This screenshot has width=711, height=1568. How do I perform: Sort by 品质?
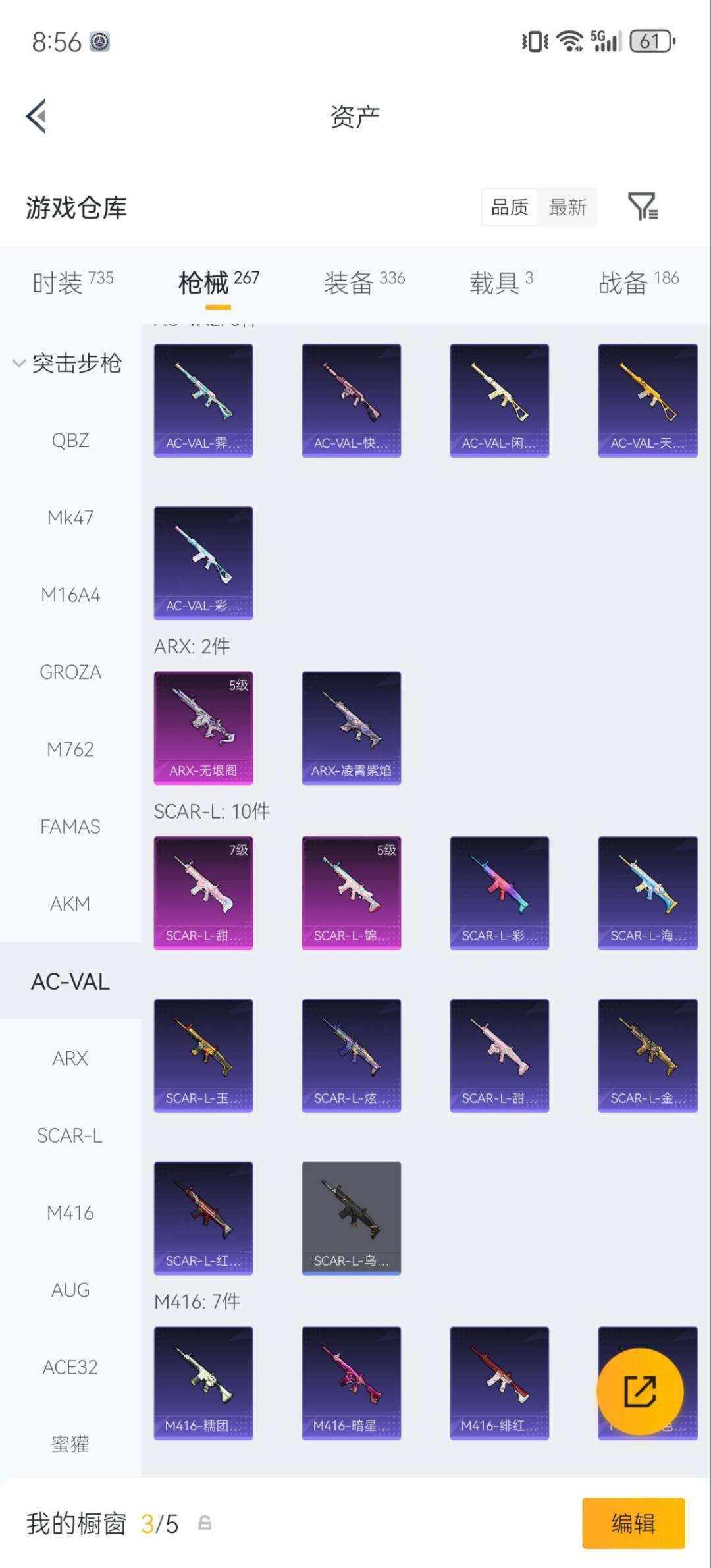(x=510, y=207)
